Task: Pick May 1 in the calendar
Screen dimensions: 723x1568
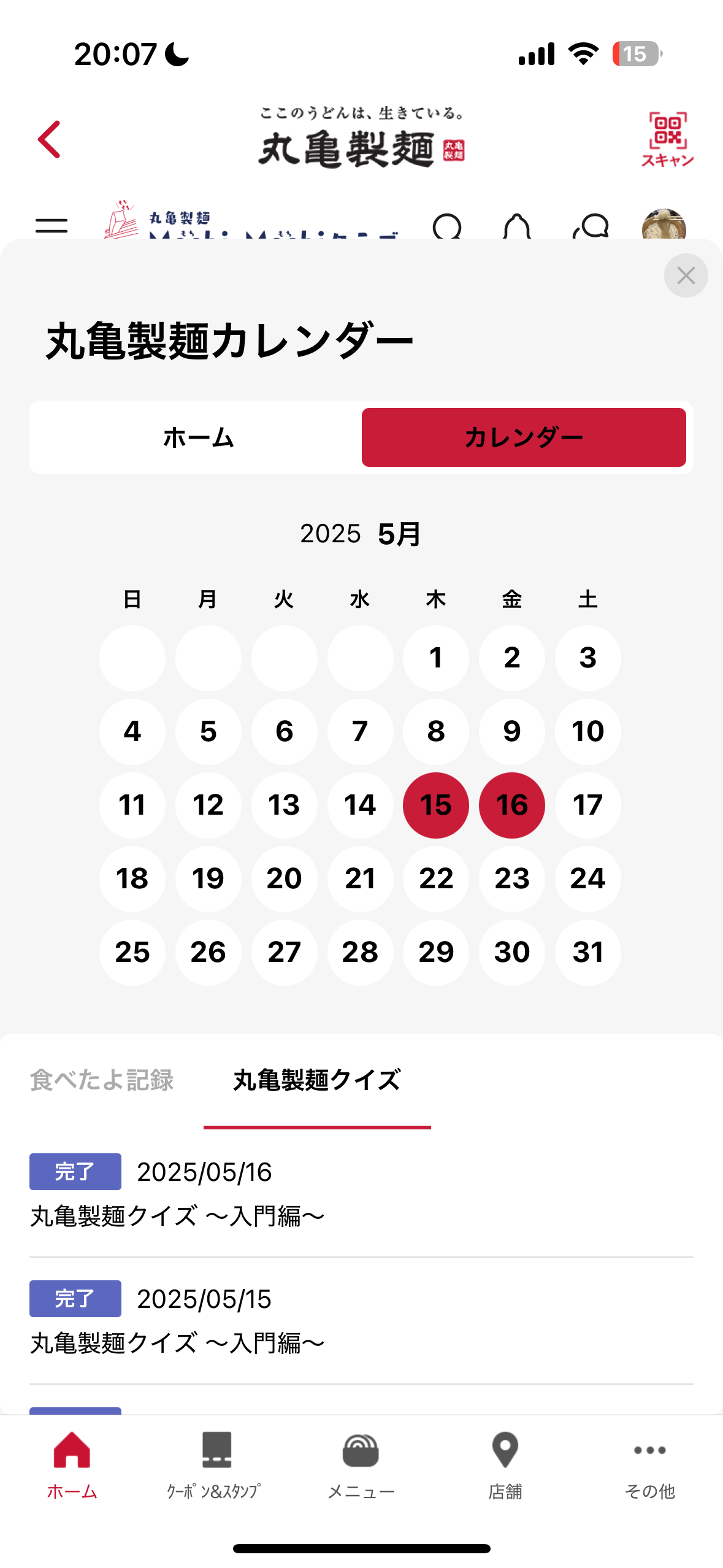Action: [436, 658]
